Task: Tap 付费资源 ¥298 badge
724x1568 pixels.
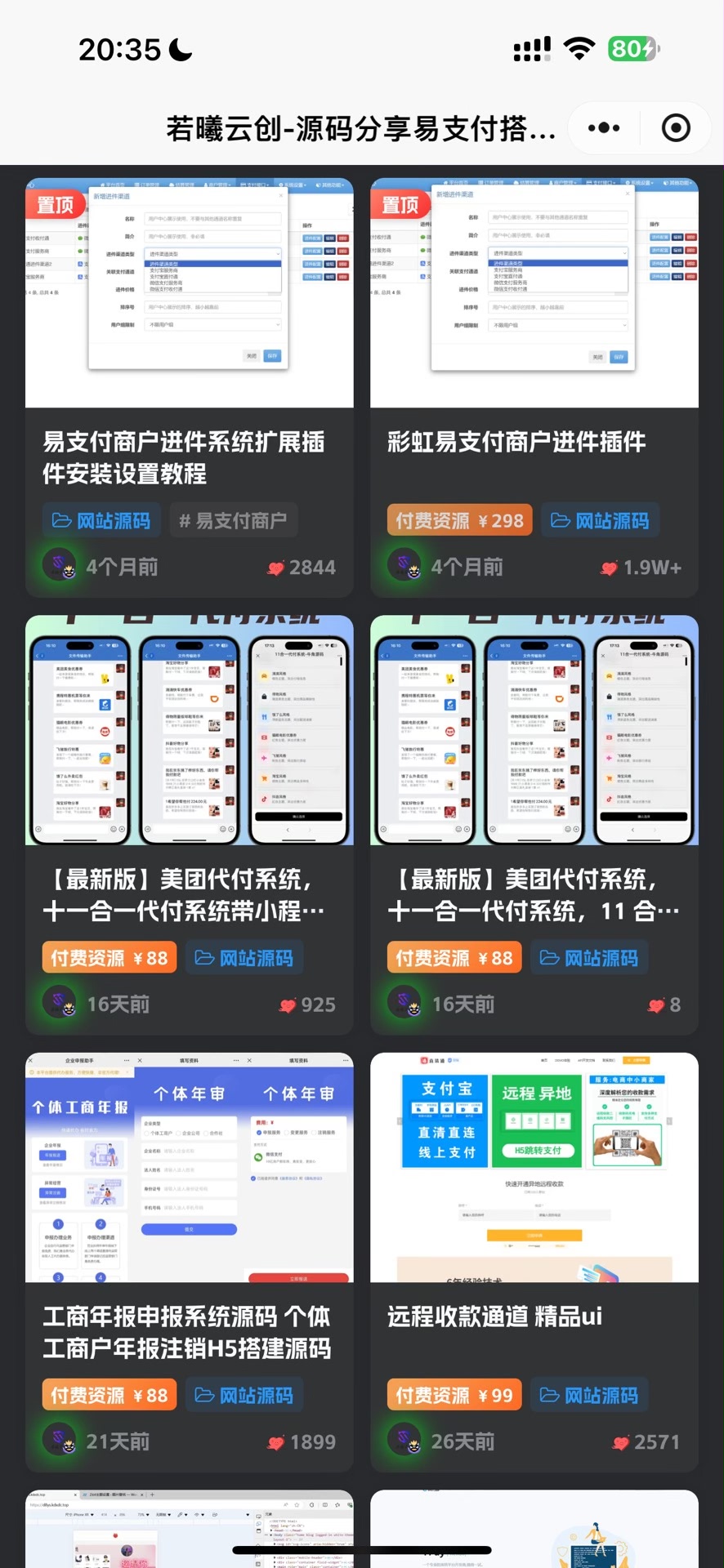Action: (x=460, y=520)
